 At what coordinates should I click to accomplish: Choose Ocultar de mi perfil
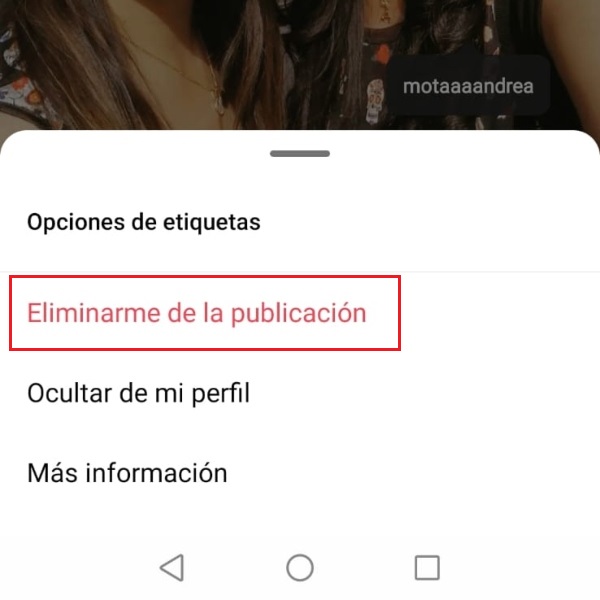tap(138, 393)
